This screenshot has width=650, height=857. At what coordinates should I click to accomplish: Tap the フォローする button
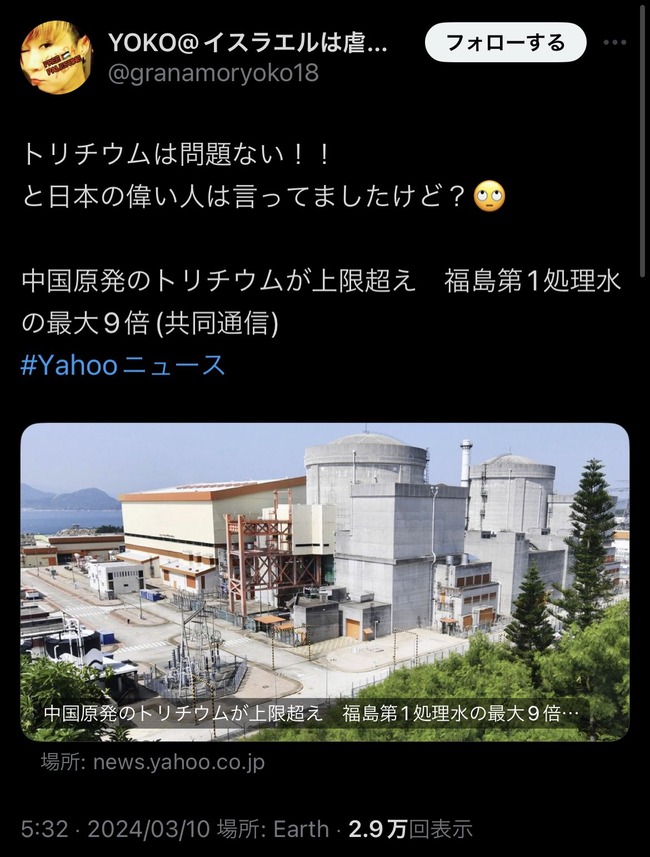pyautogui.click(x=505, y=43)
